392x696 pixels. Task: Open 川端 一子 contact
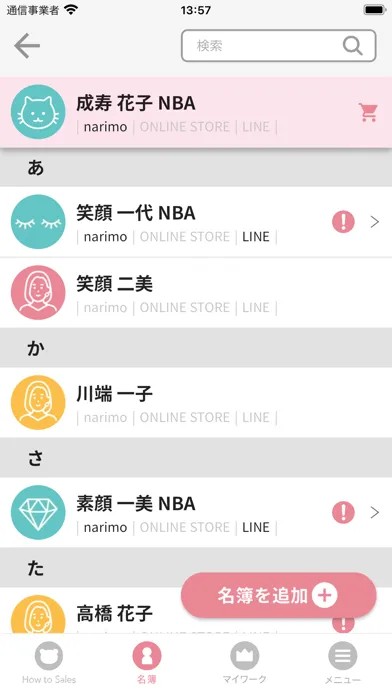196,403
